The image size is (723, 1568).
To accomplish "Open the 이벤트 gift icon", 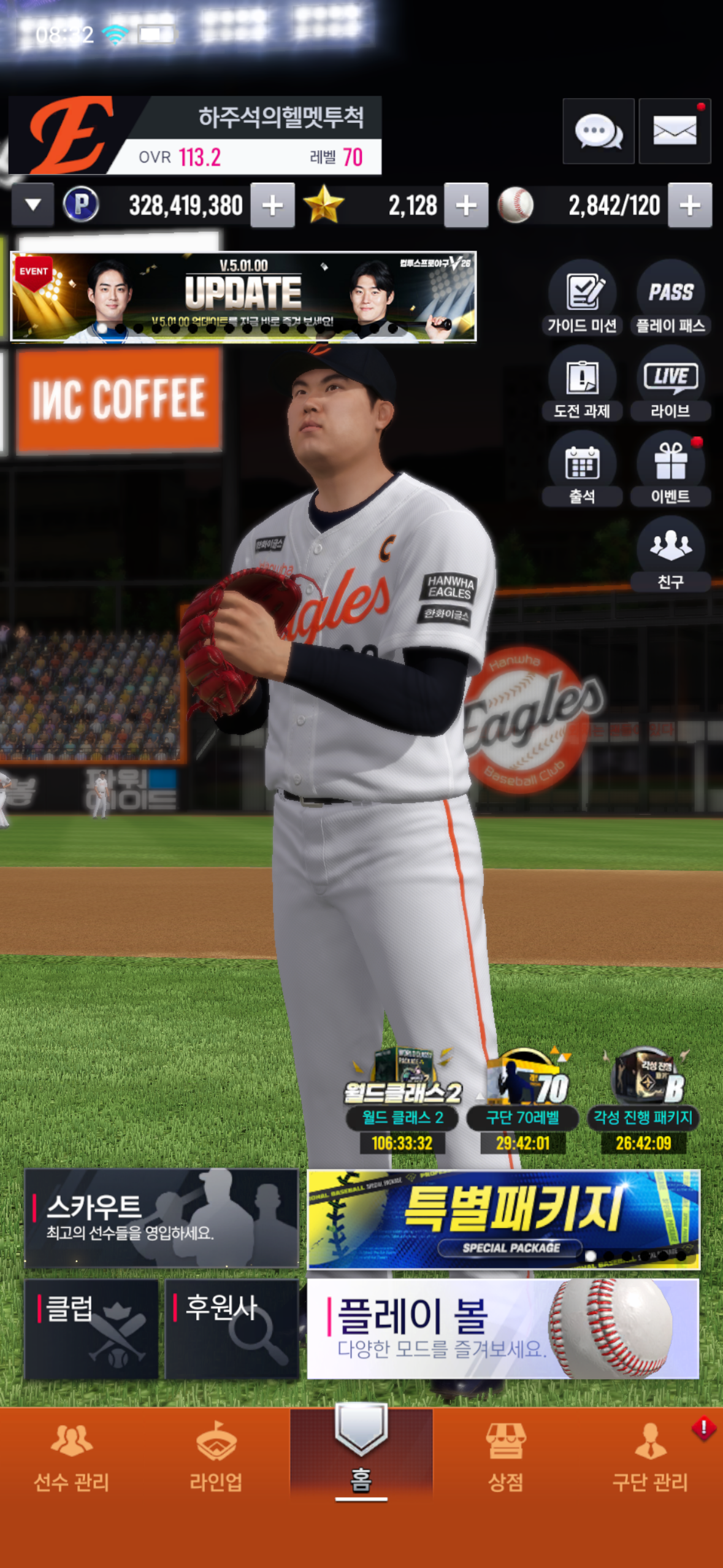I will [x=670, y=469].
